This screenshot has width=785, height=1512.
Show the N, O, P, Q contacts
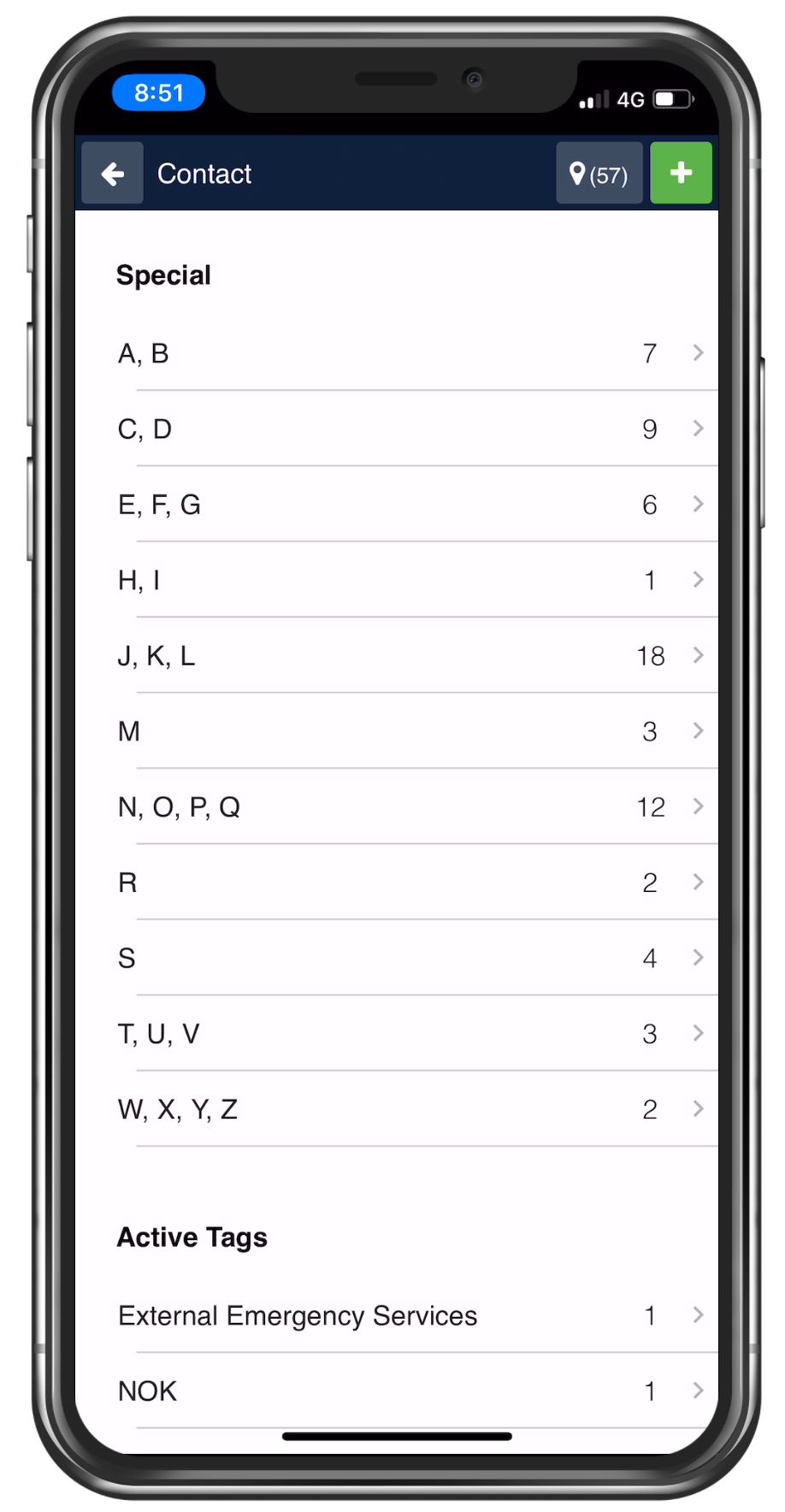click(397, 806)
